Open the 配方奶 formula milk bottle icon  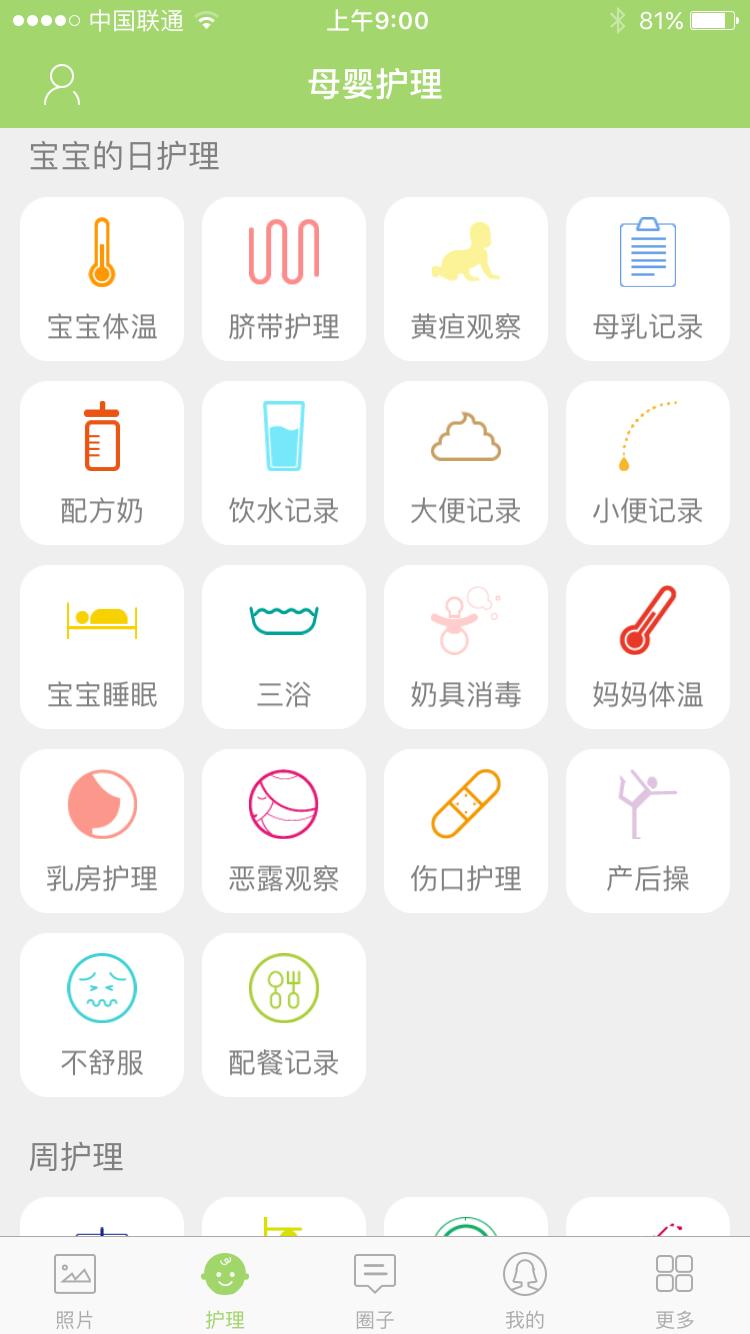pos(101,462)
